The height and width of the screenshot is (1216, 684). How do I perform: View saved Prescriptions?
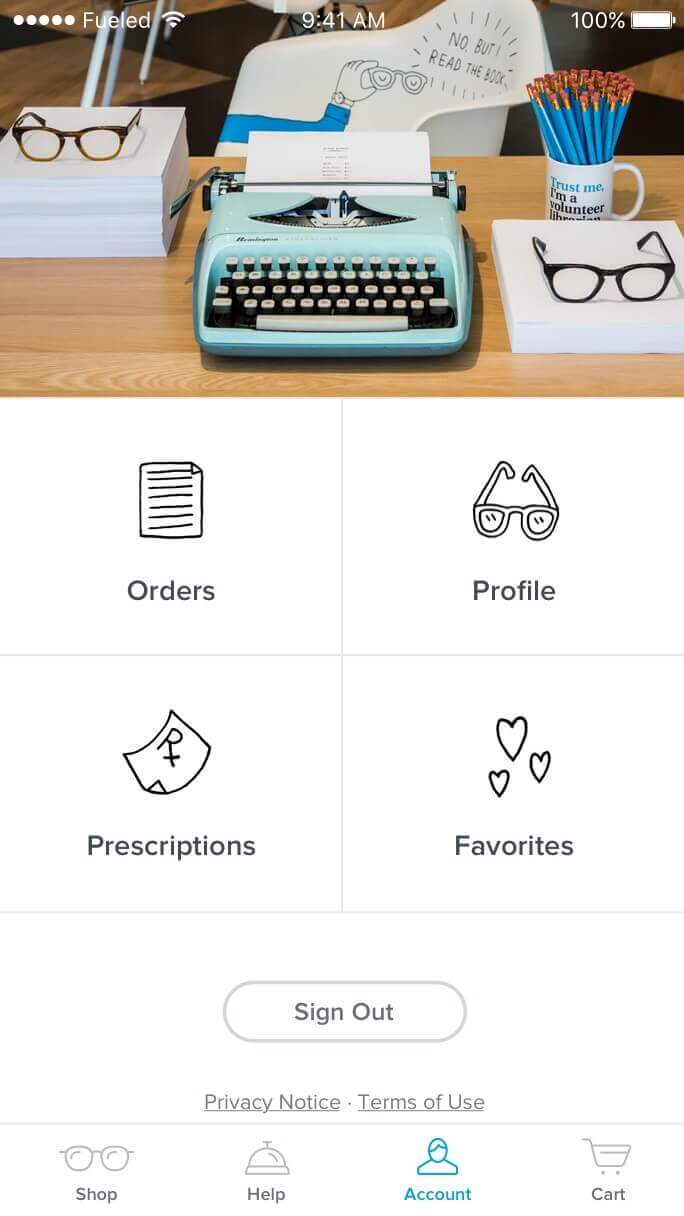[x=171, y=784]
